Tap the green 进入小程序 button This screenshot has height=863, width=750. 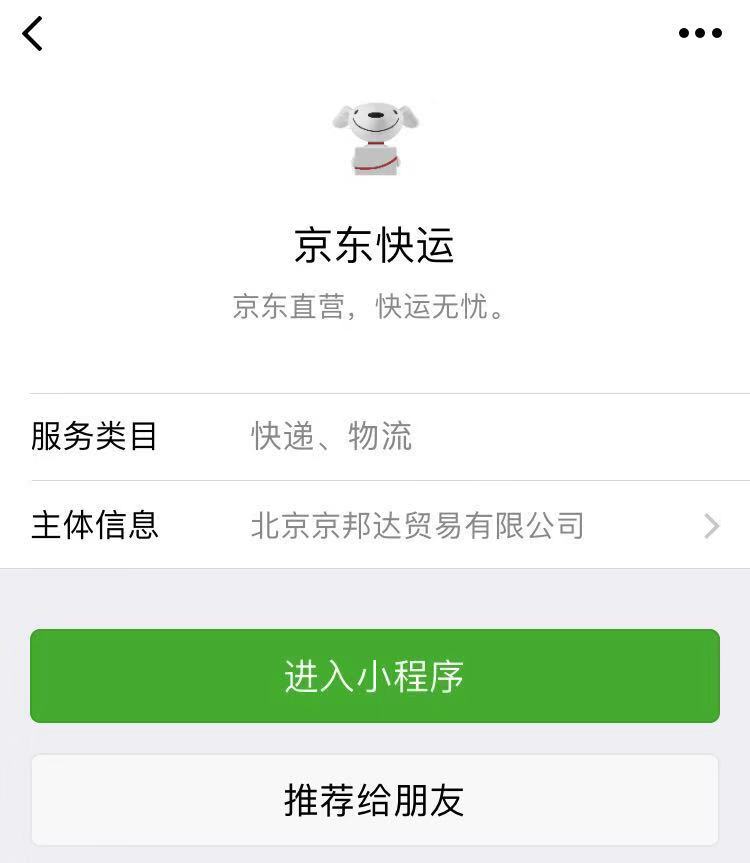(x=375, y=676)
